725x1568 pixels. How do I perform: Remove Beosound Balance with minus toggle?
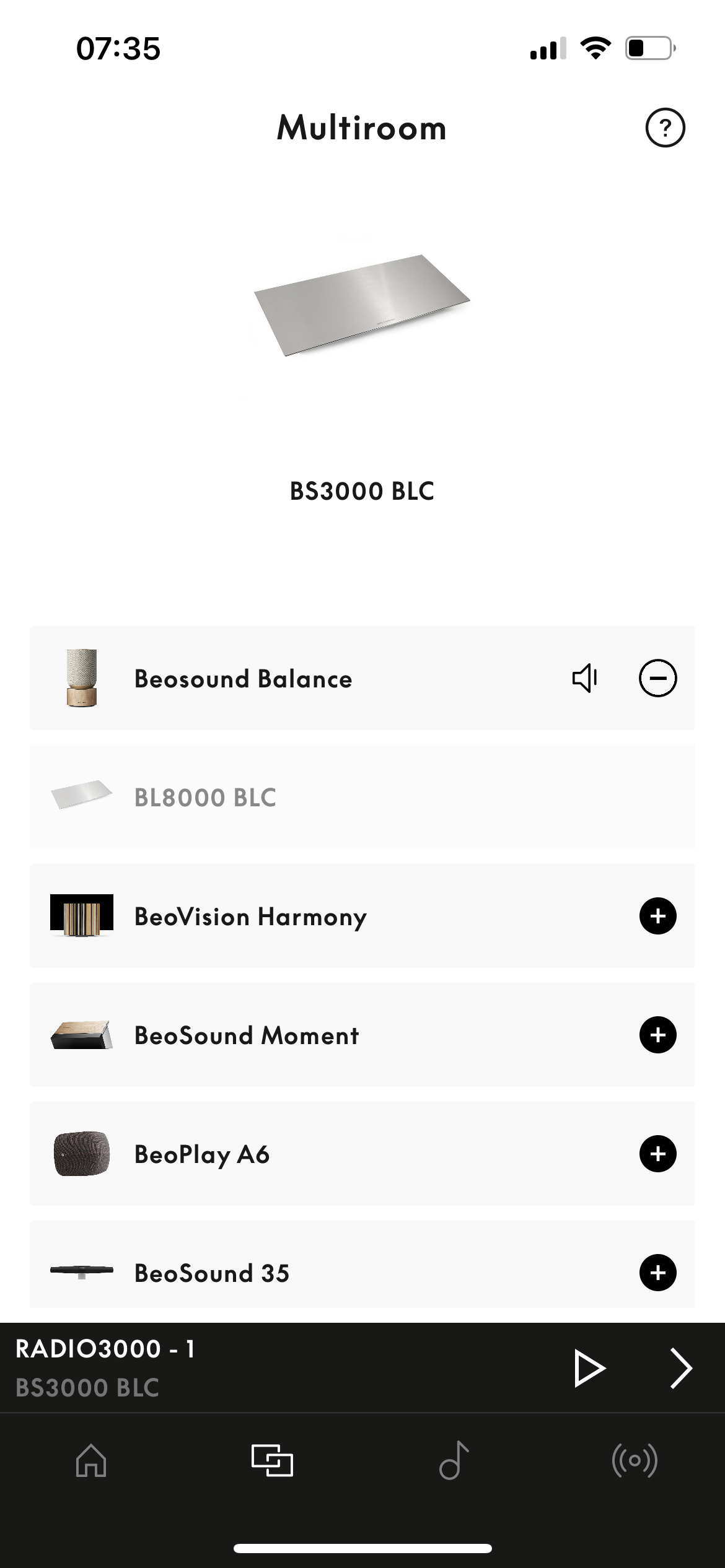(659, 678)
